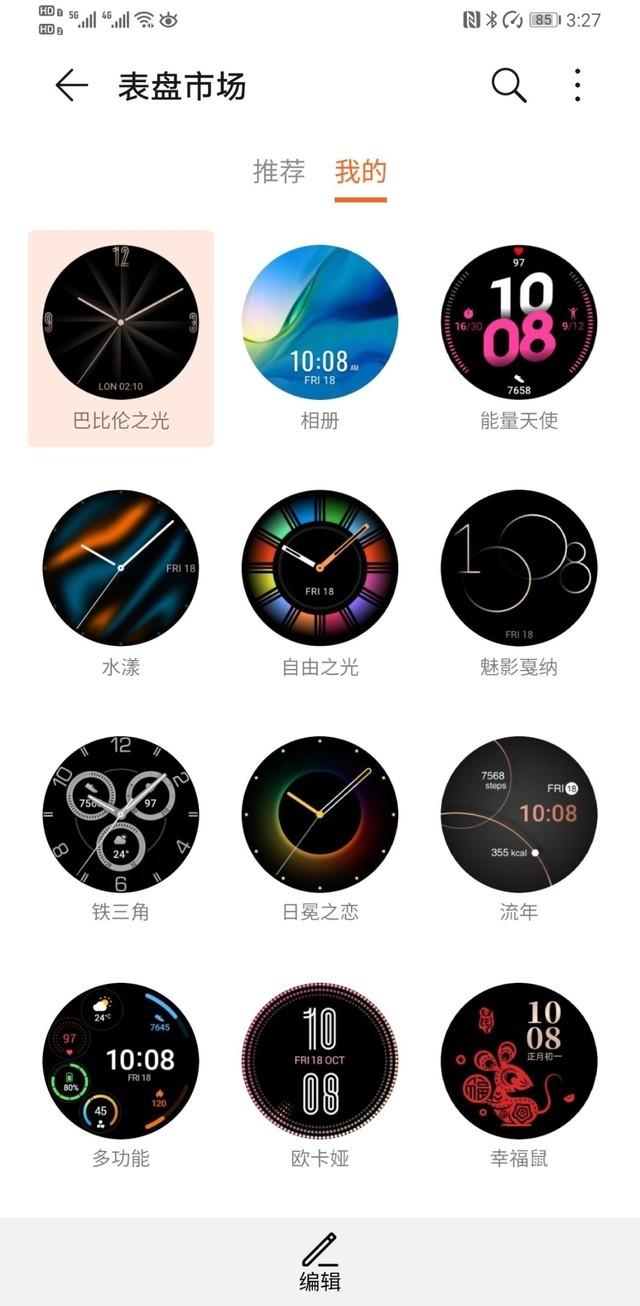Open the 相册 watch face

pyautogui.click(x=320, y=322)
